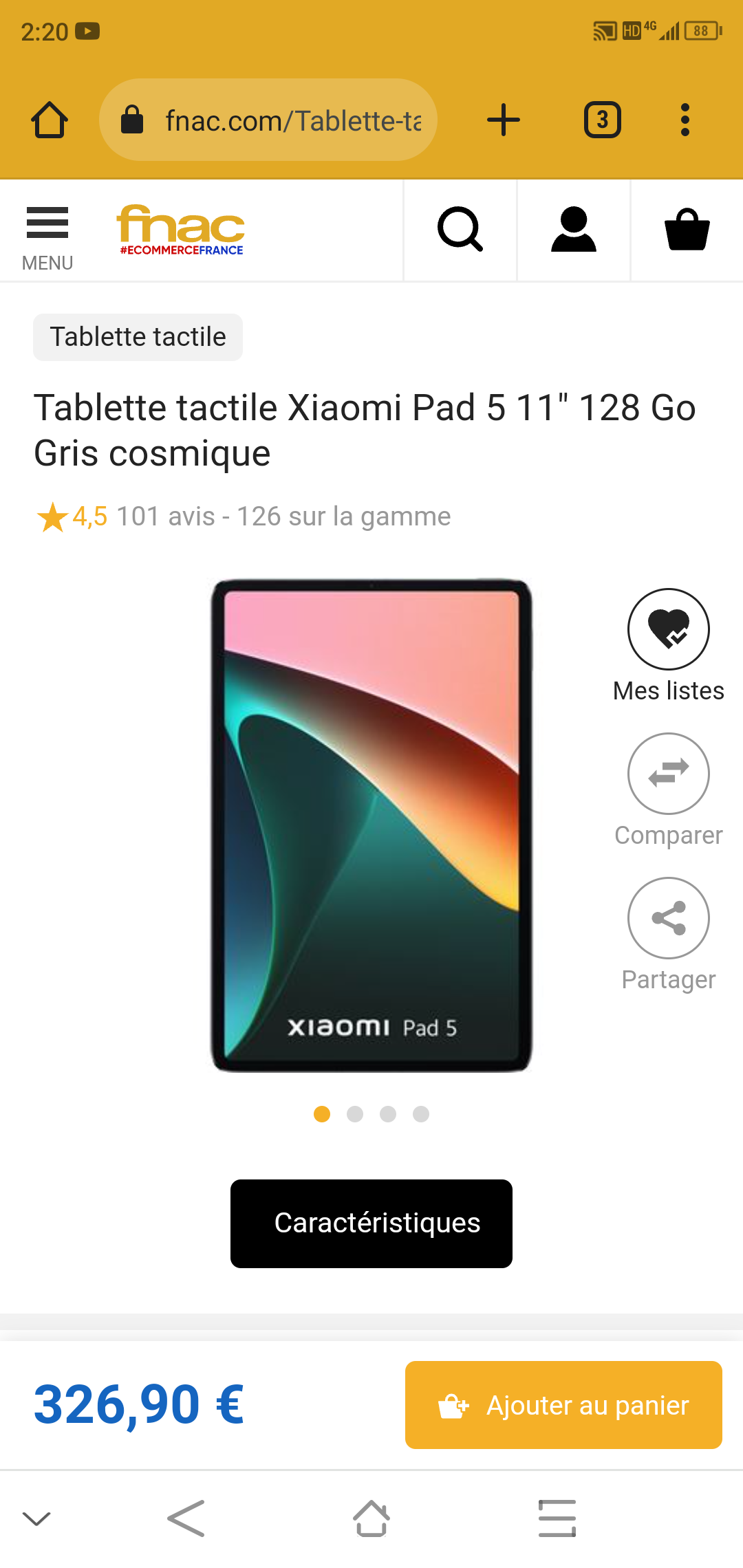Viewport: 743px width, 1568px height.
Task: Go back using the system navigation bar
Action: tap(186, 1518)
